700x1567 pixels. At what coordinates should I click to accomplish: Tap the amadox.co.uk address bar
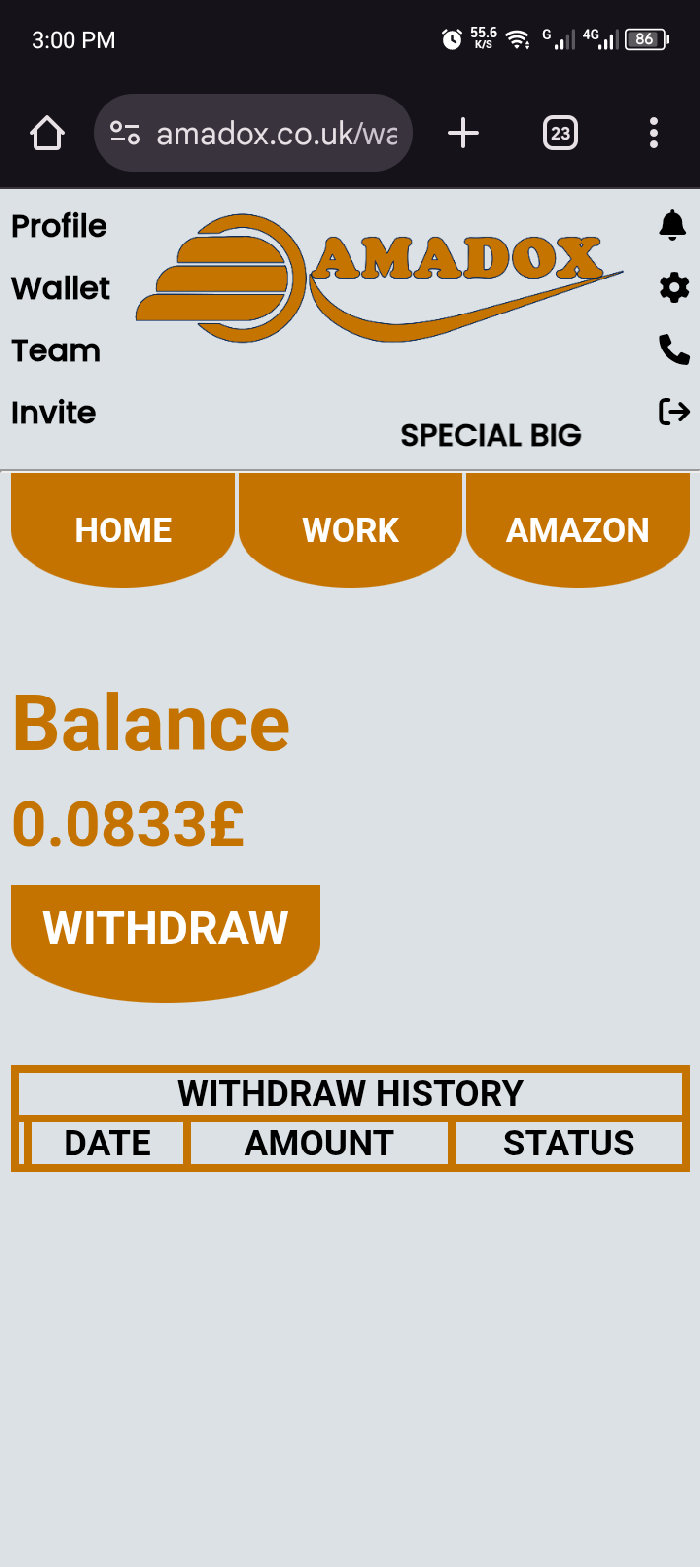(x=253, y=133)
